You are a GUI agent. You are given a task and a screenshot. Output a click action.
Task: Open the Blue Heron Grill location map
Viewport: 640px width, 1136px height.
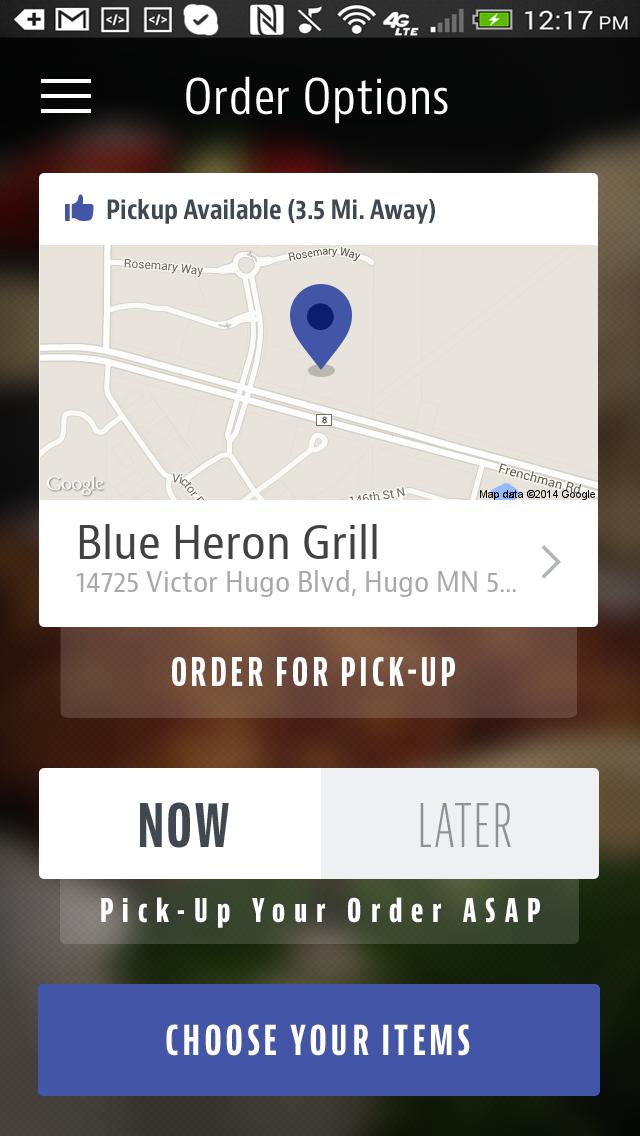pyautogui.click(x=318, y=372)
